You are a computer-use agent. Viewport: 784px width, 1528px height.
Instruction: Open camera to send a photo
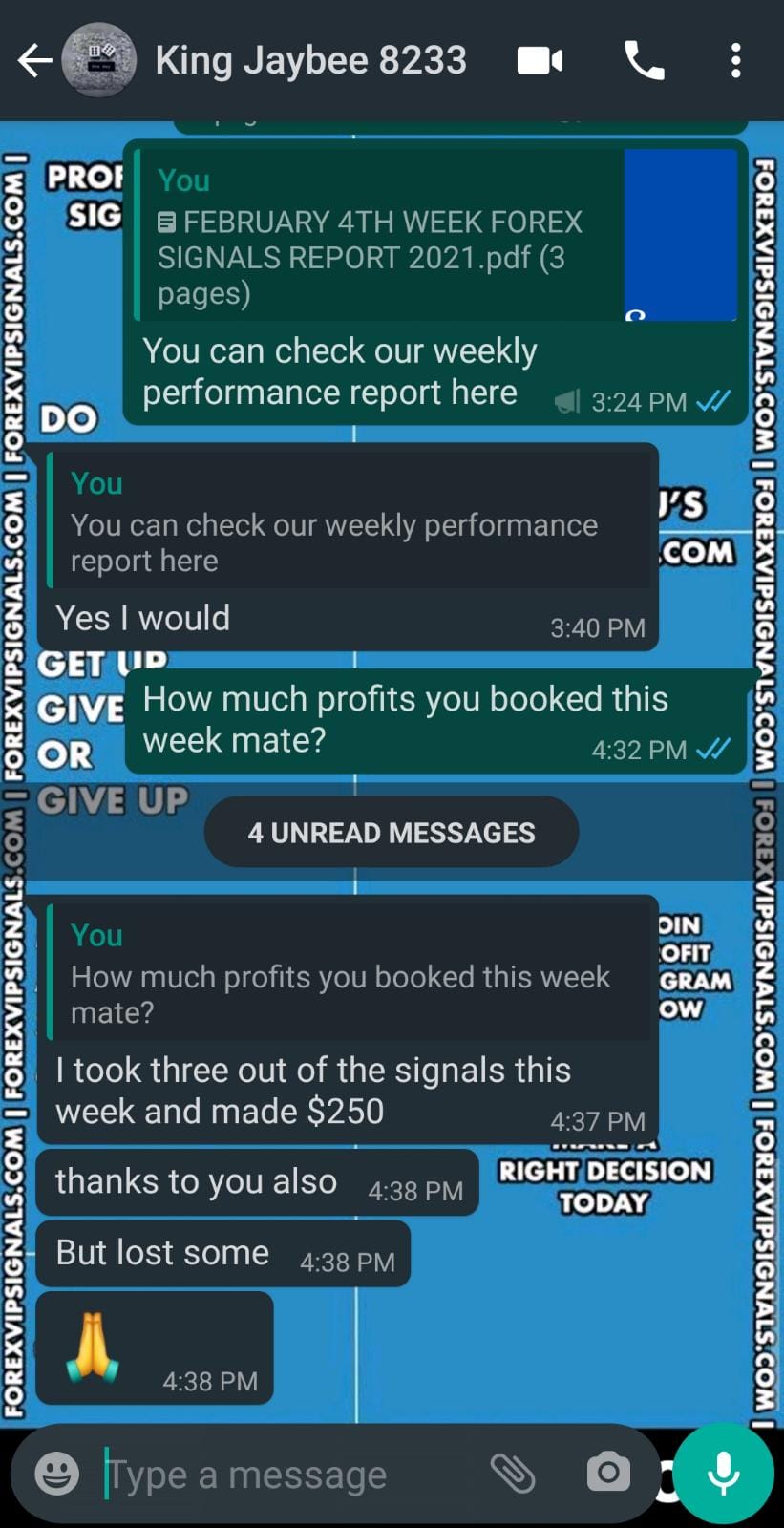point(608,1473)
